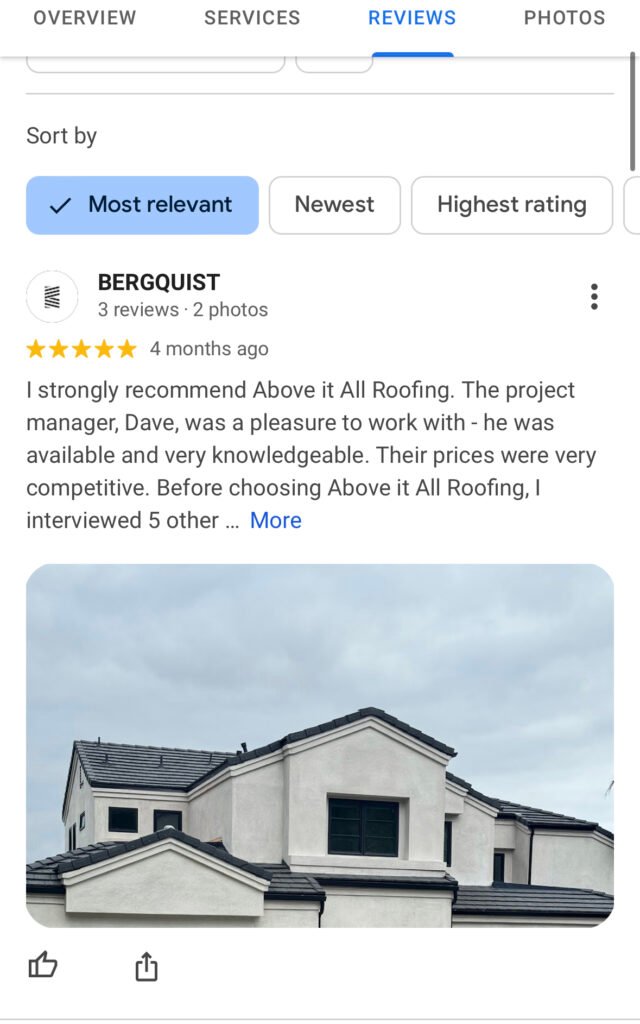Expand BERGQUIST's review with More
This screenshot has width=640, height=1024.
(x=275, y=520)
